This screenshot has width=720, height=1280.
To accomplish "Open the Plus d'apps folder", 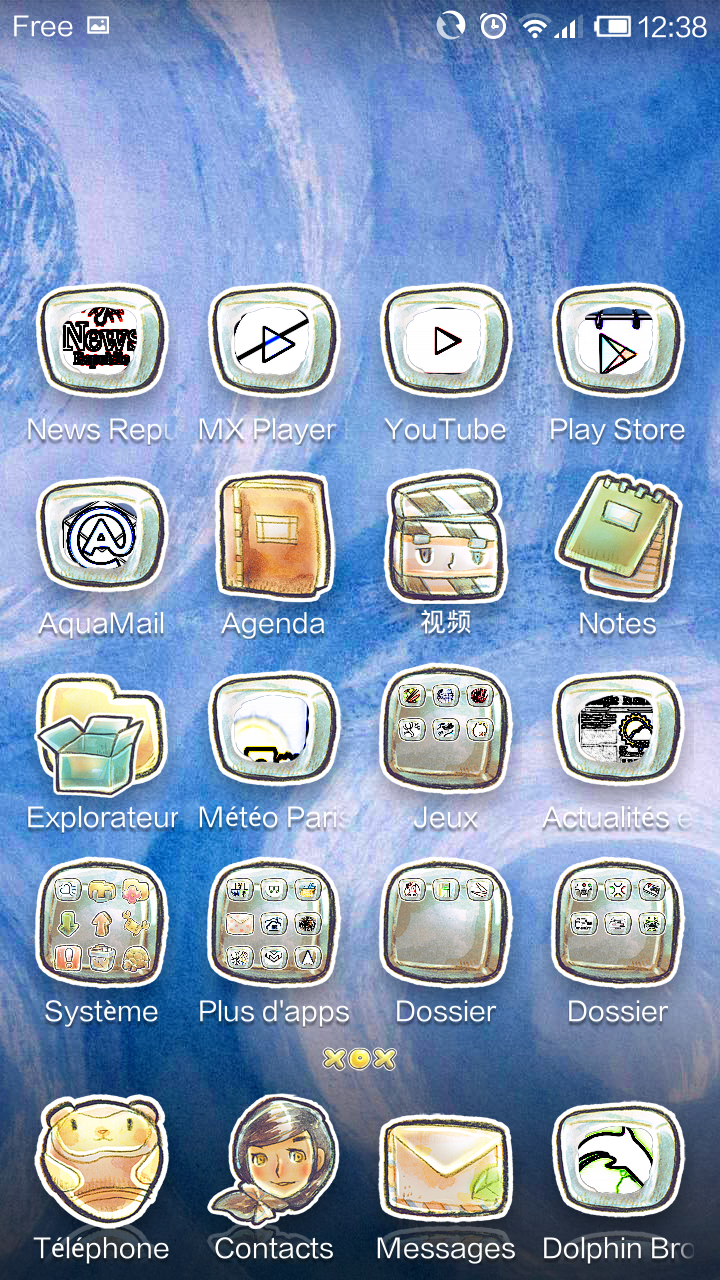I will coord(273,924).
